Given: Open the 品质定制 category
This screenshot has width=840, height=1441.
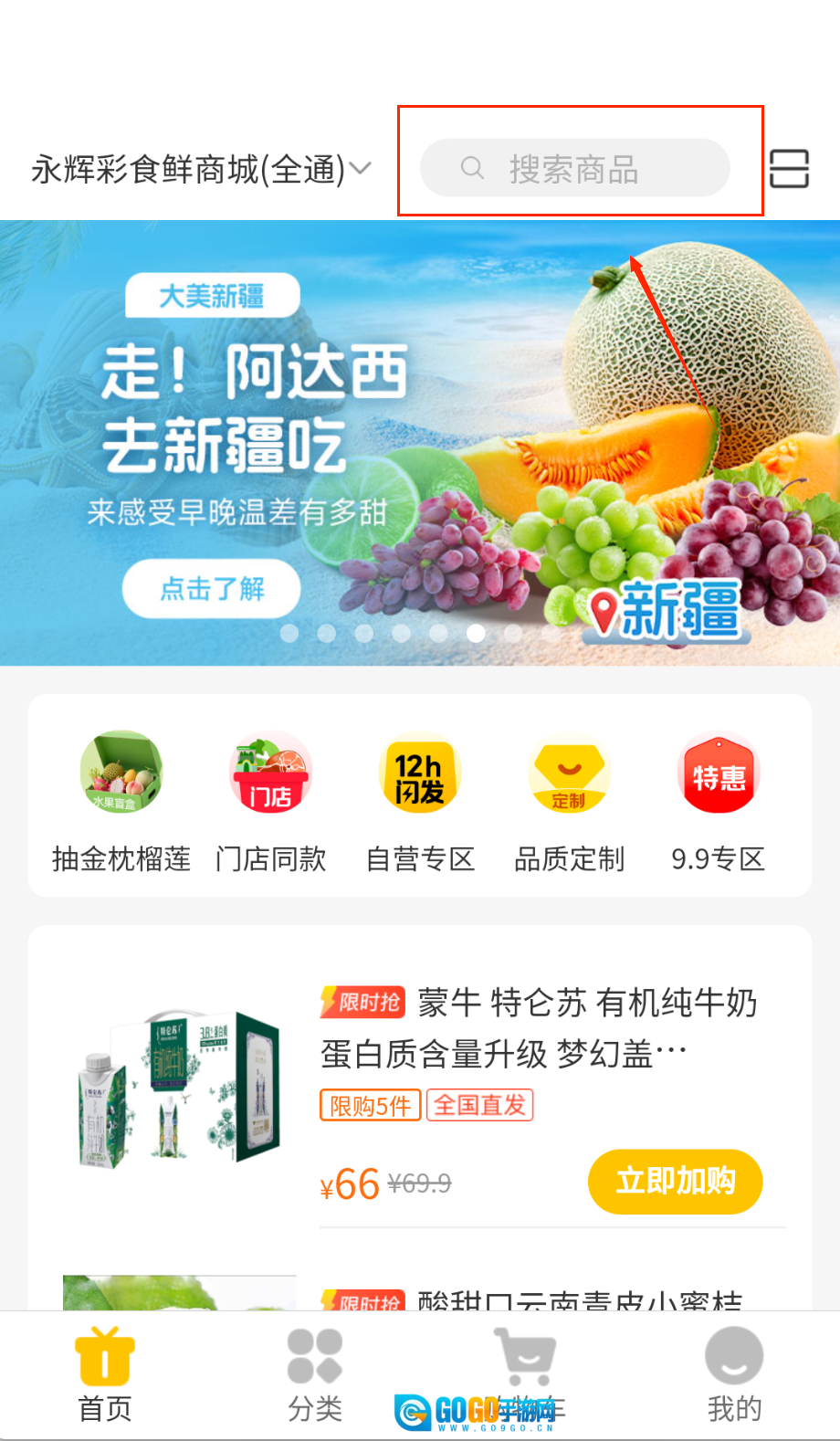Looking at the screenshot, I should [569, 801].
